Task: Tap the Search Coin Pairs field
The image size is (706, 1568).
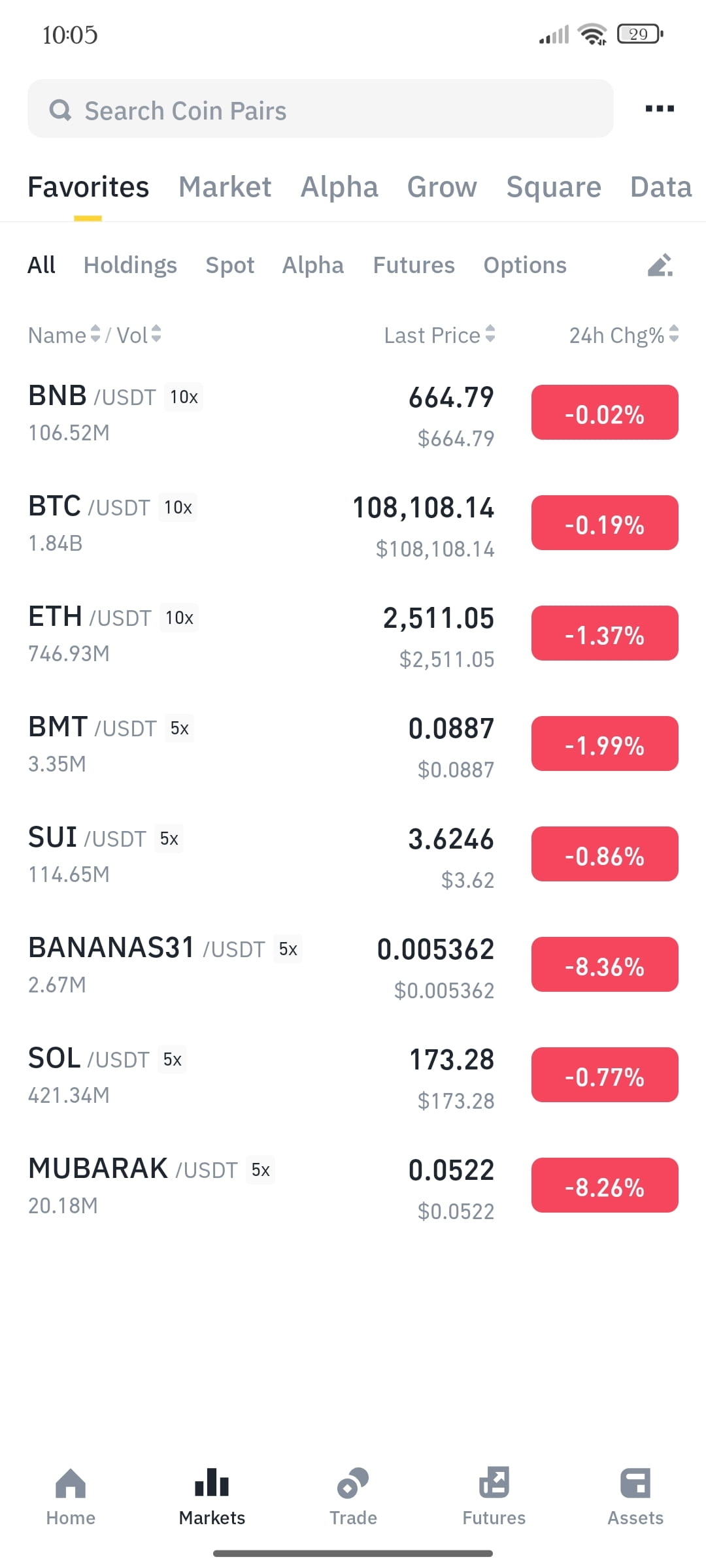Action: pyautogui.click(x=320, y=108)
